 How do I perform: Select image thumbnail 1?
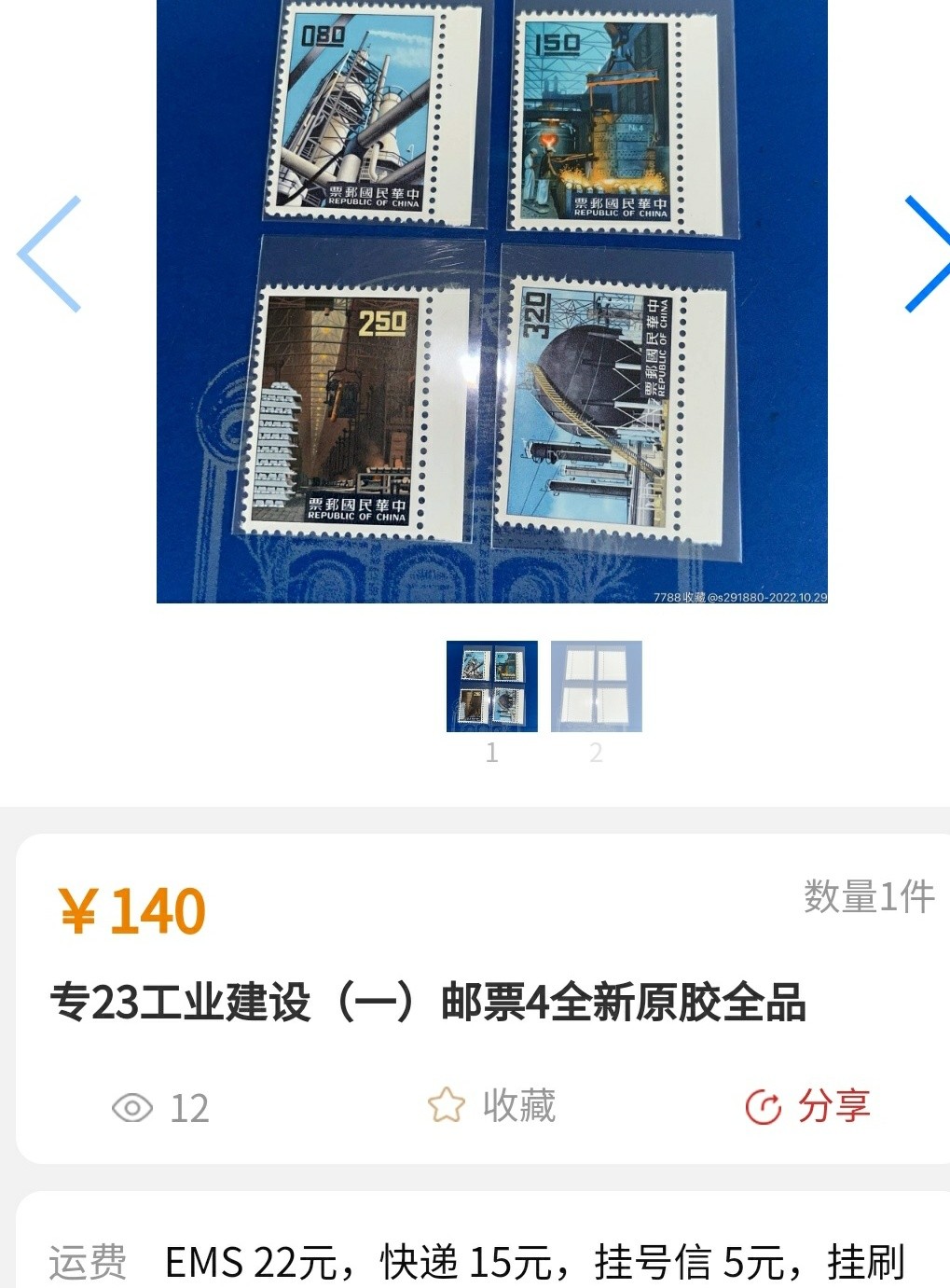click(491, 686)
